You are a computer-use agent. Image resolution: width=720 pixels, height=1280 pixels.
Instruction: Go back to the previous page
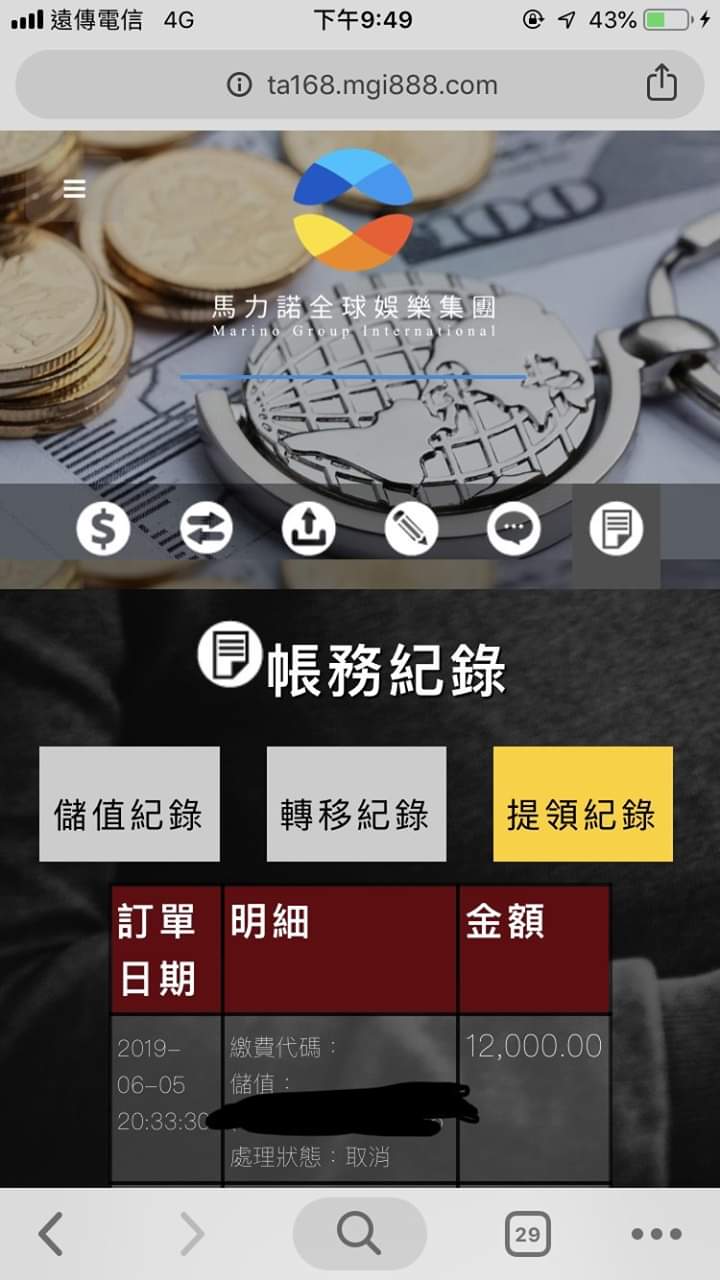[51, 1235]
